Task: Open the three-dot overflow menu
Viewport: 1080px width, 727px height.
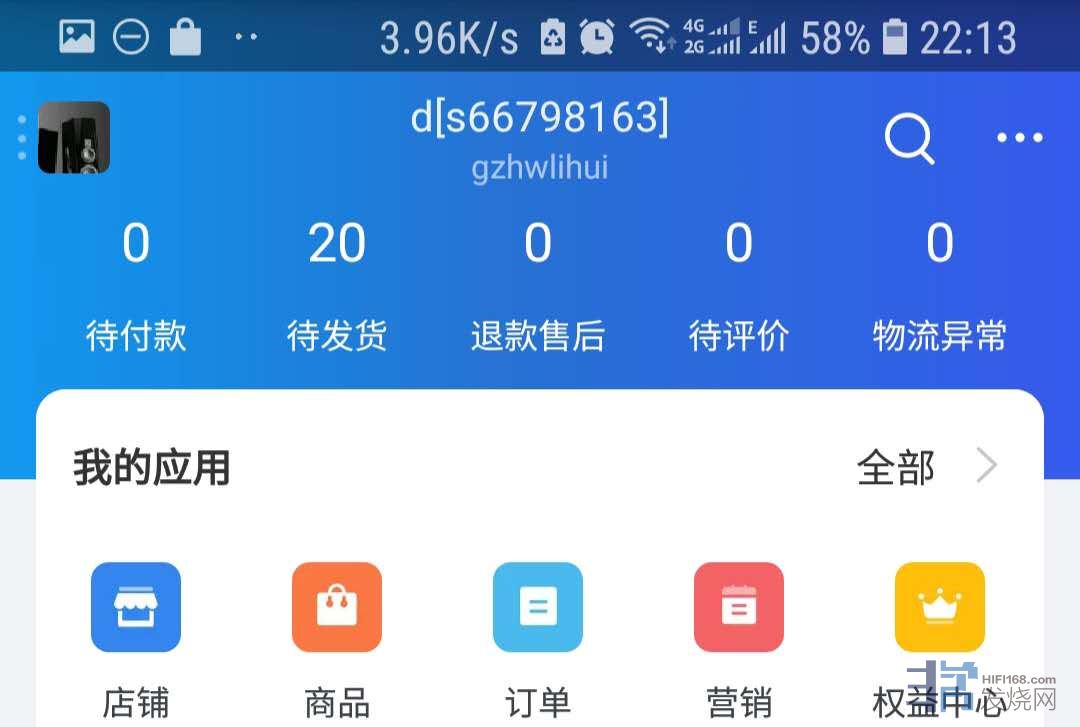Action: [1019, 139]
